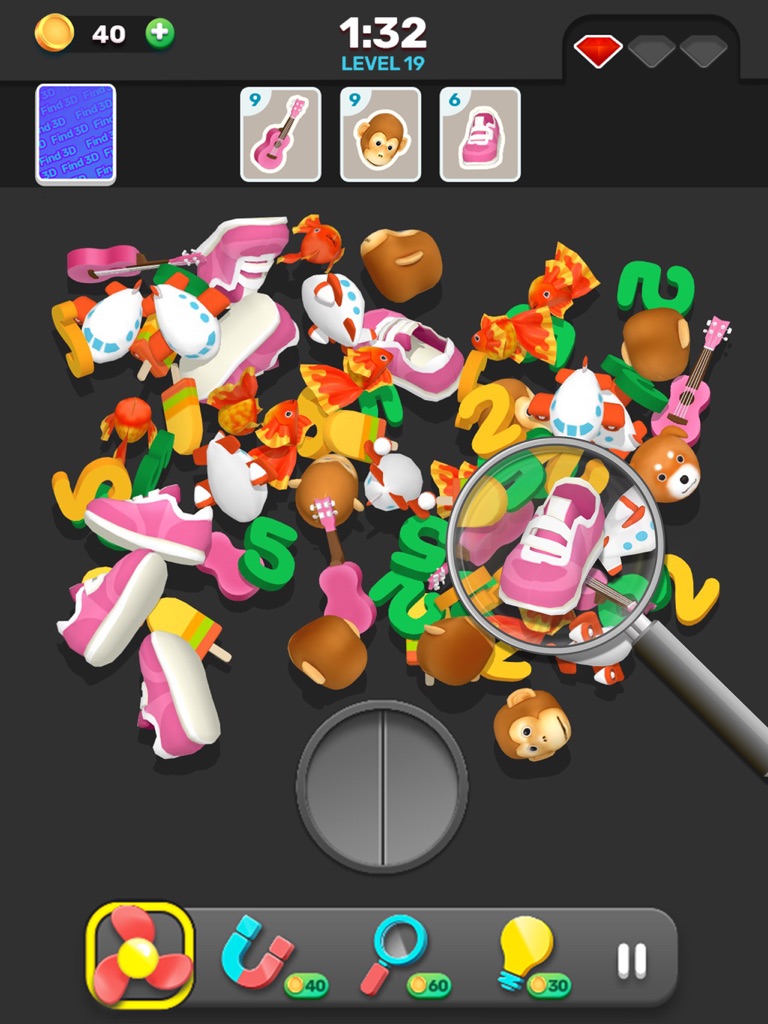This screenshot has height=1024, width=768.
Task: Tap the empty gray collection tray
Action: tap(385, 785)
